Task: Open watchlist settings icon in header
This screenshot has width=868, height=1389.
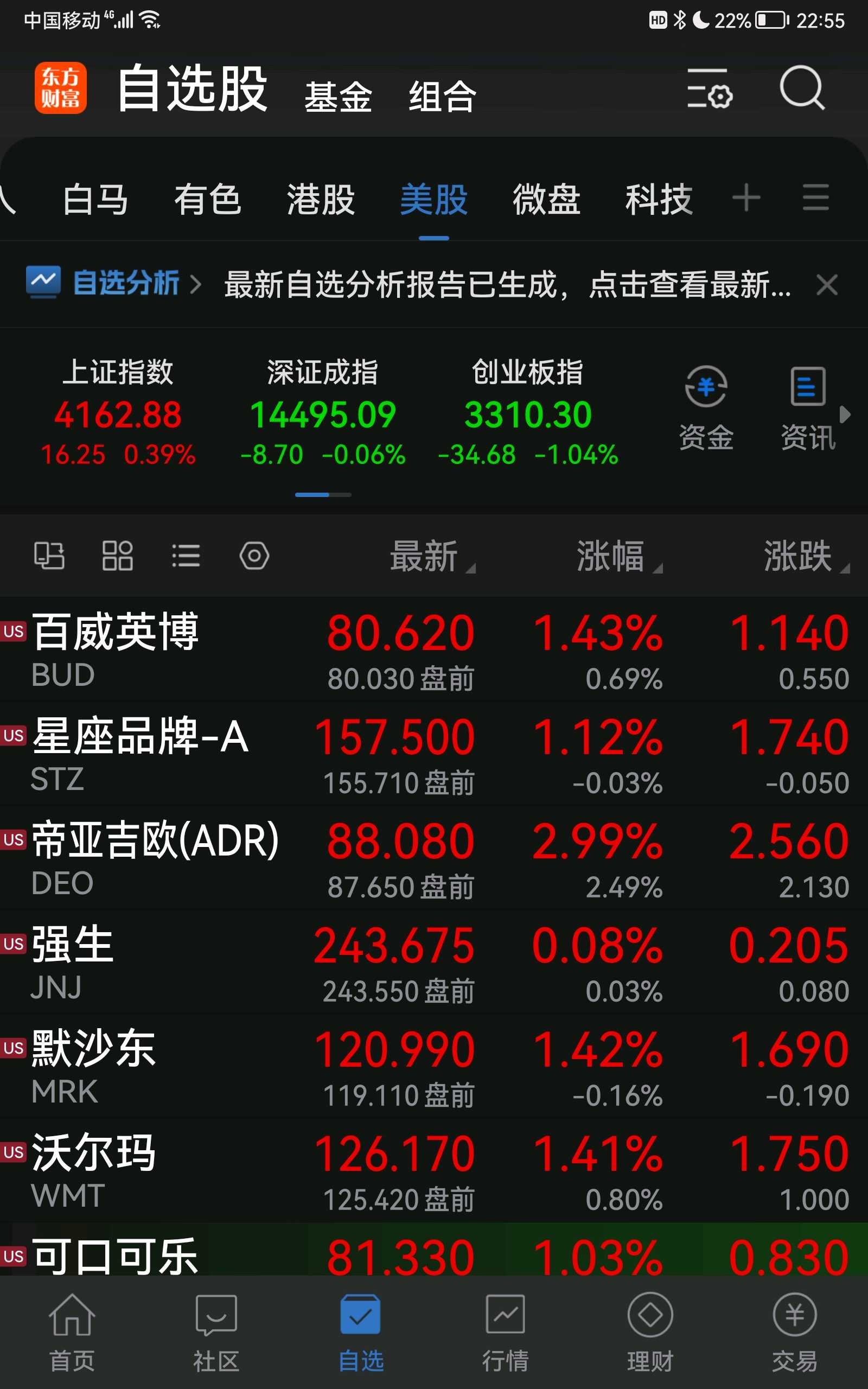Action: click(x=710, y=88)
